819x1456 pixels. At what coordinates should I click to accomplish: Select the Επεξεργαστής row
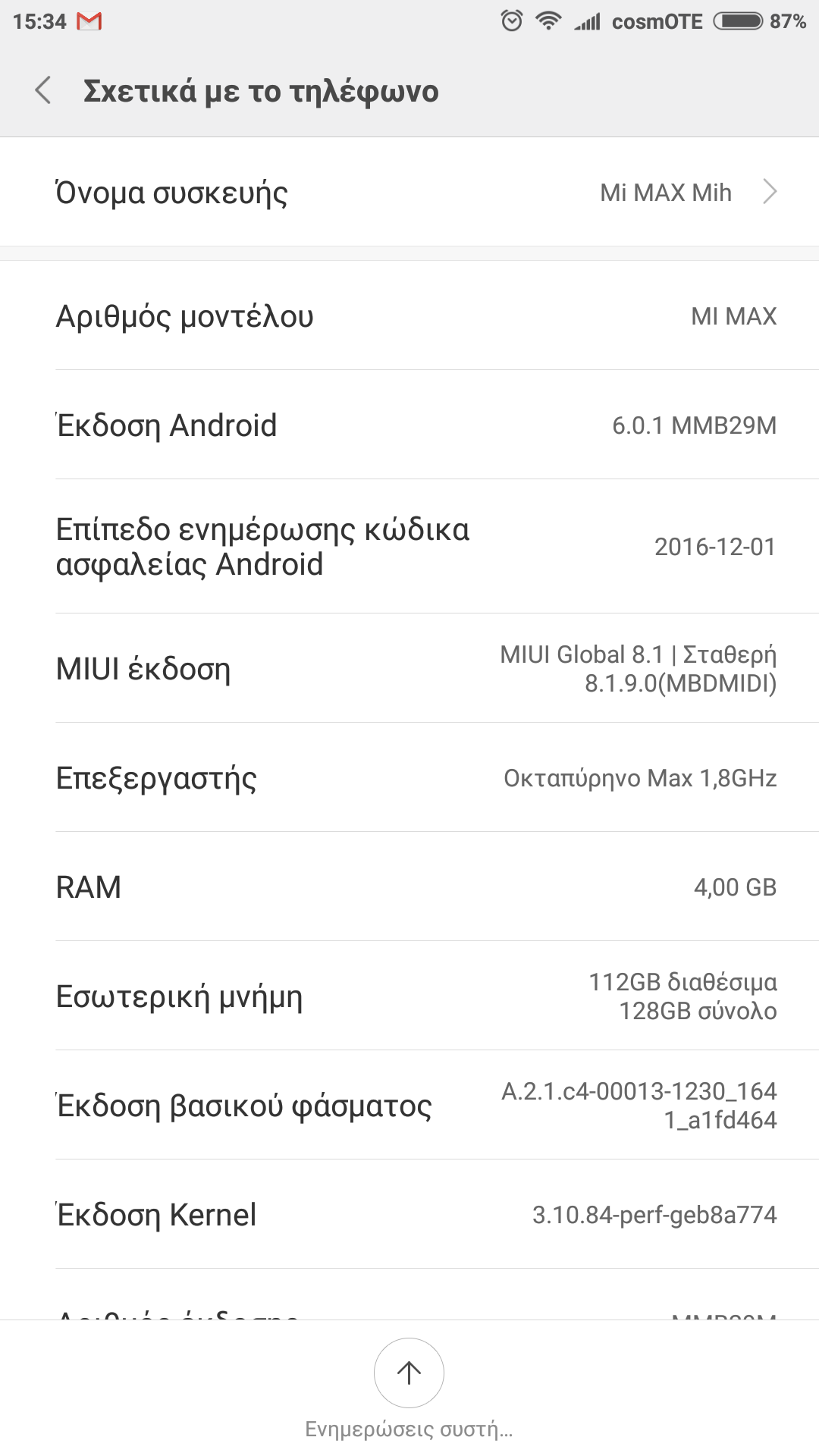click(409, 778)
